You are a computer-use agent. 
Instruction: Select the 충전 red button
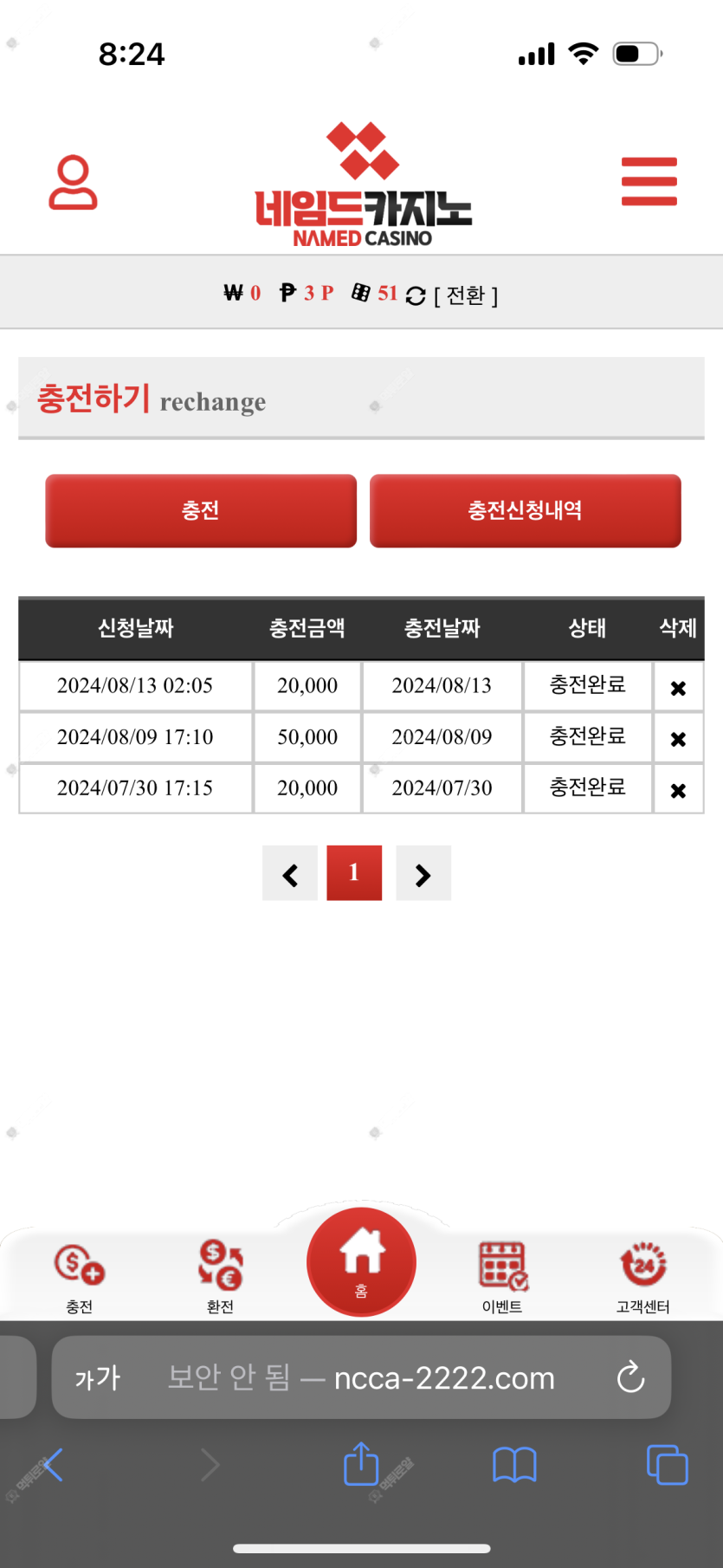pyautogui.click(x=201, y=510)
